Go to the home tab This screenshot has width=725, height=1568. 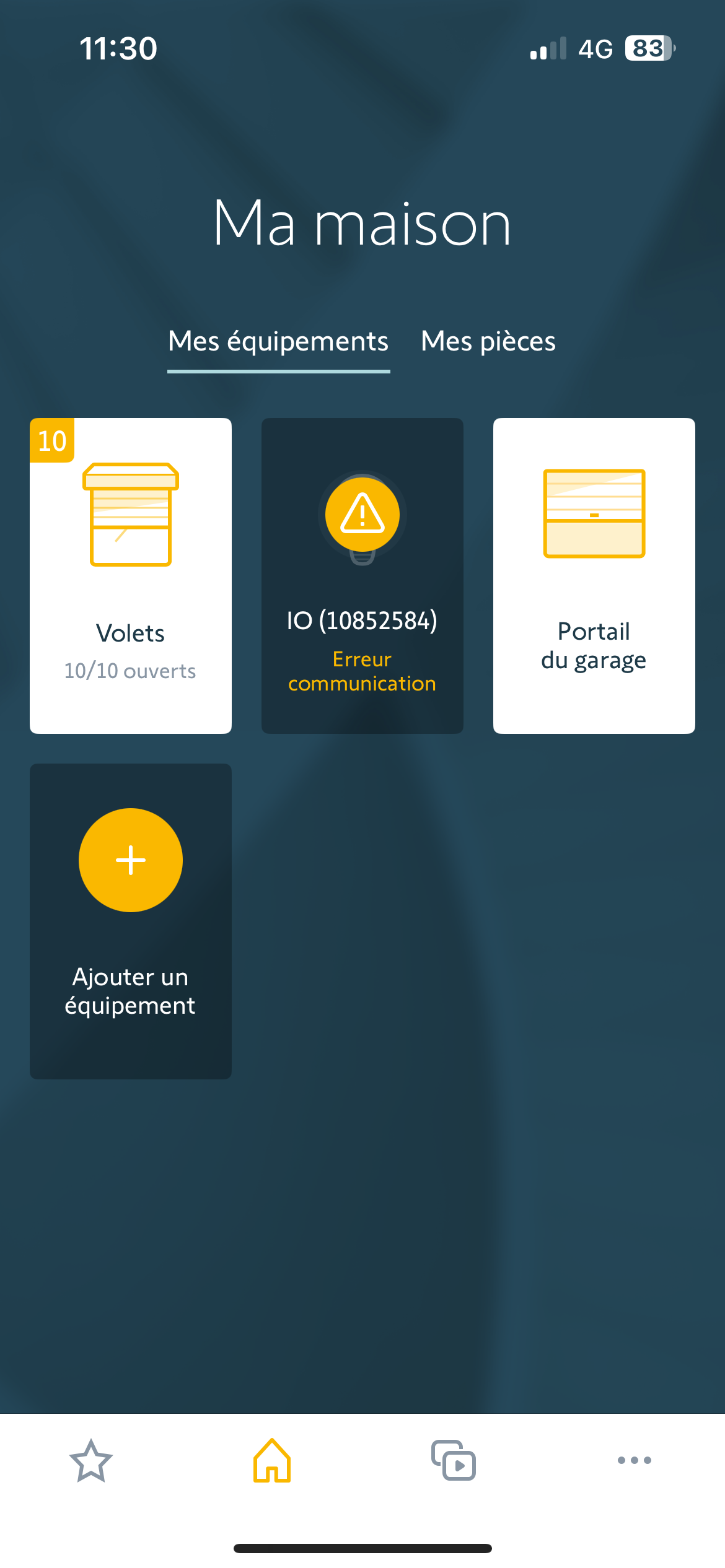(272, 1460)
